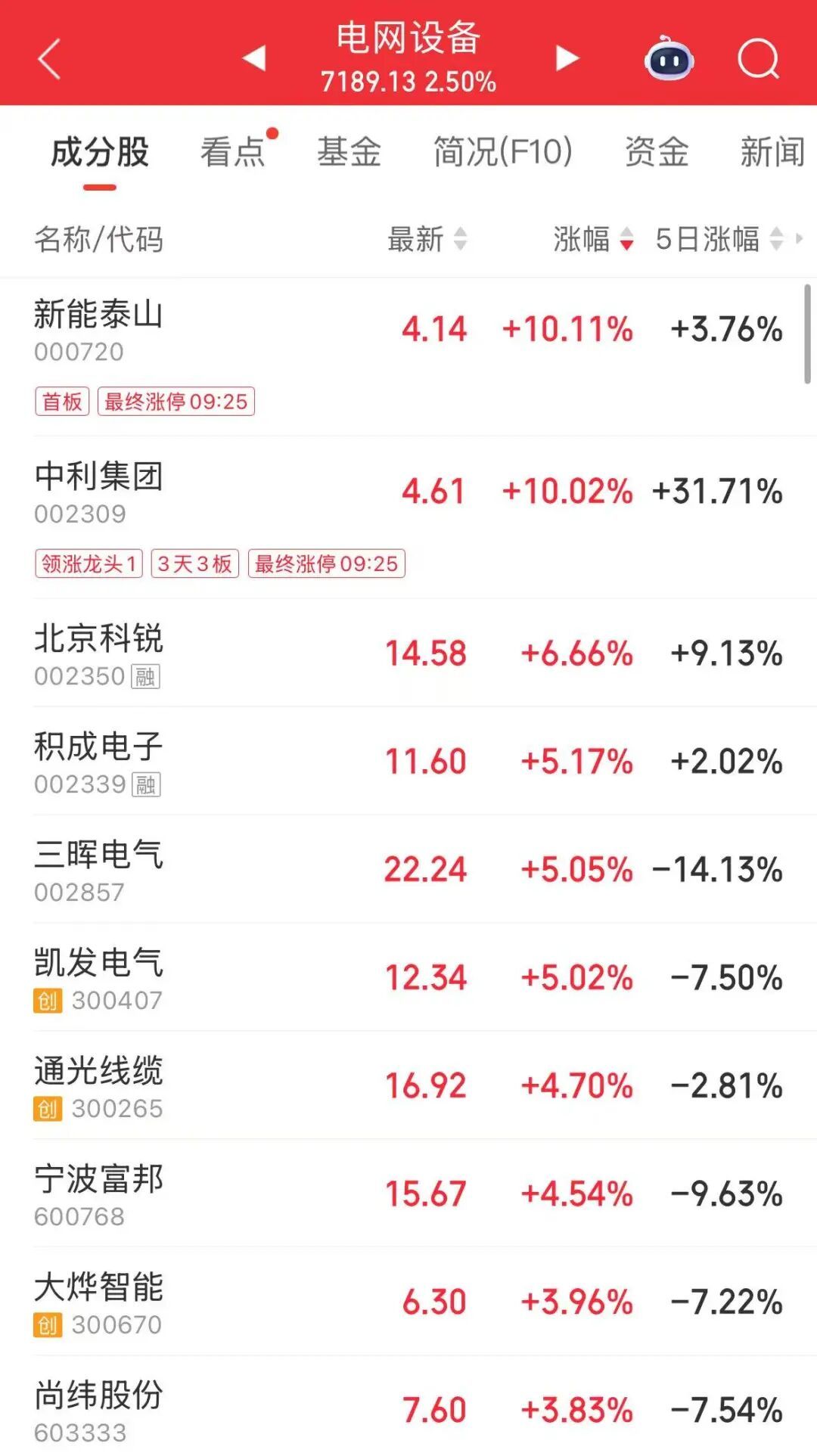Open the robot assistant icon
This screenshot has width=817, height=1456.
pos(669,59)
